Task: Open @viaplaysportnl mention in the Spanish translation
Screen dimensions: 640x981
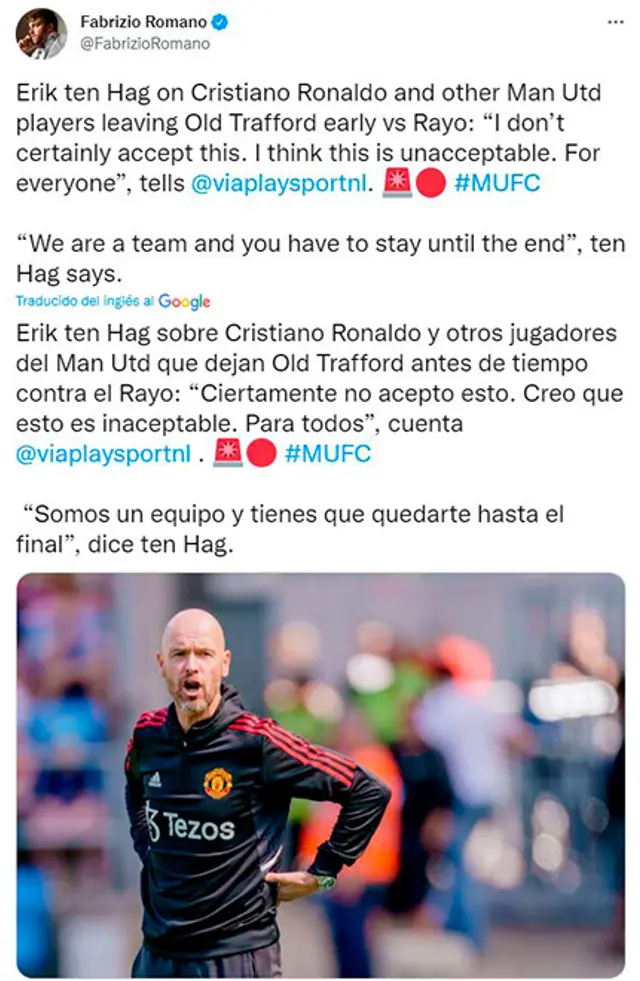Action: [x=103, y=453]
